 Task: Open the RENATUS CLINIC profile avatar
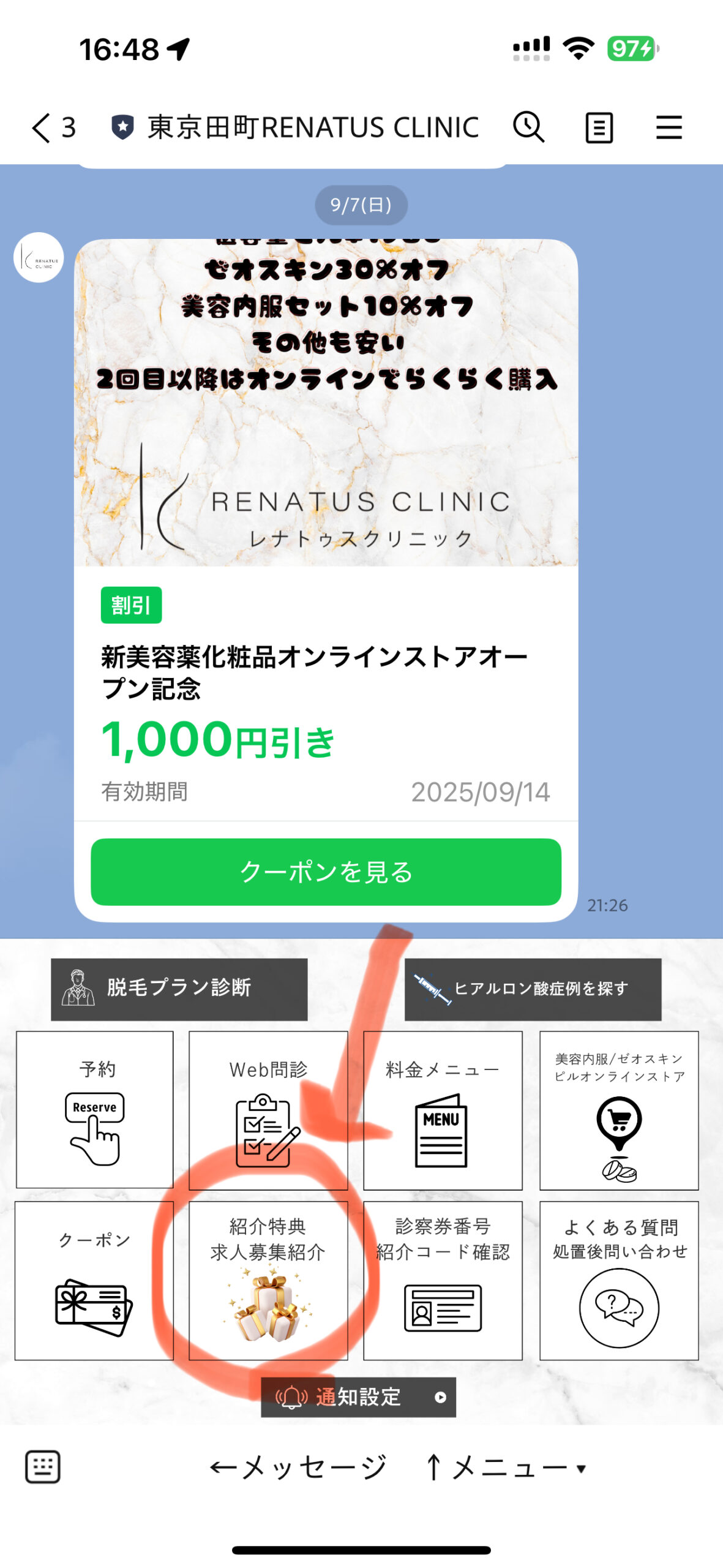[39, 257]
